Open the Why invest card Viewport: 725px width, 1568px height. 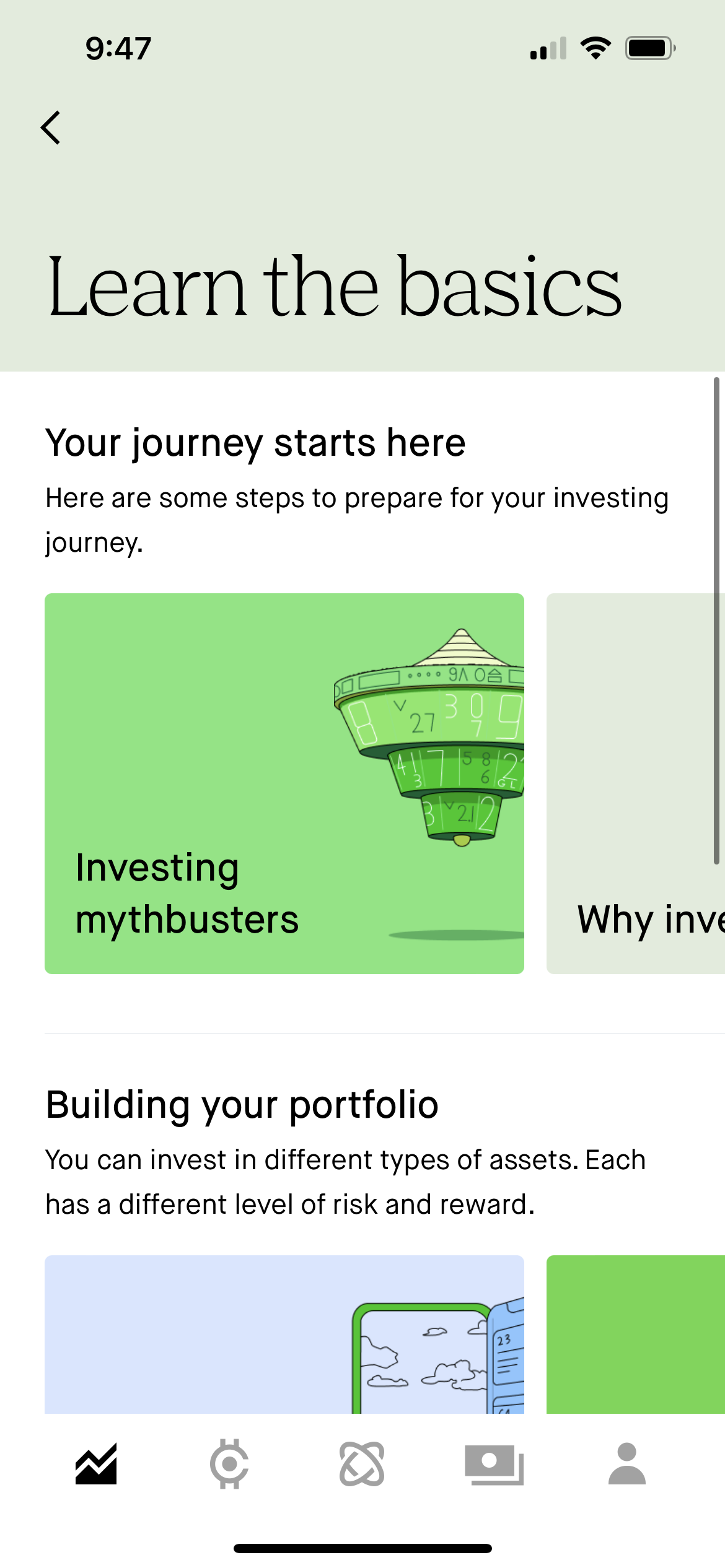[636, 783]
